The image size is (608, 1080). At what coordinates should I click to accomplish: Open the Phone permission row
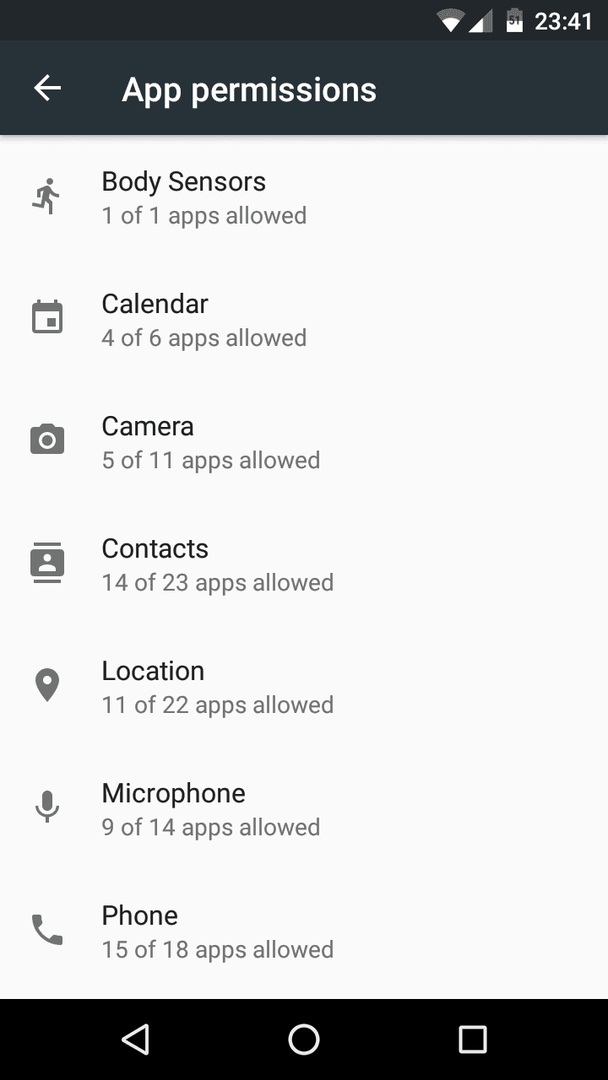(304, 931)
